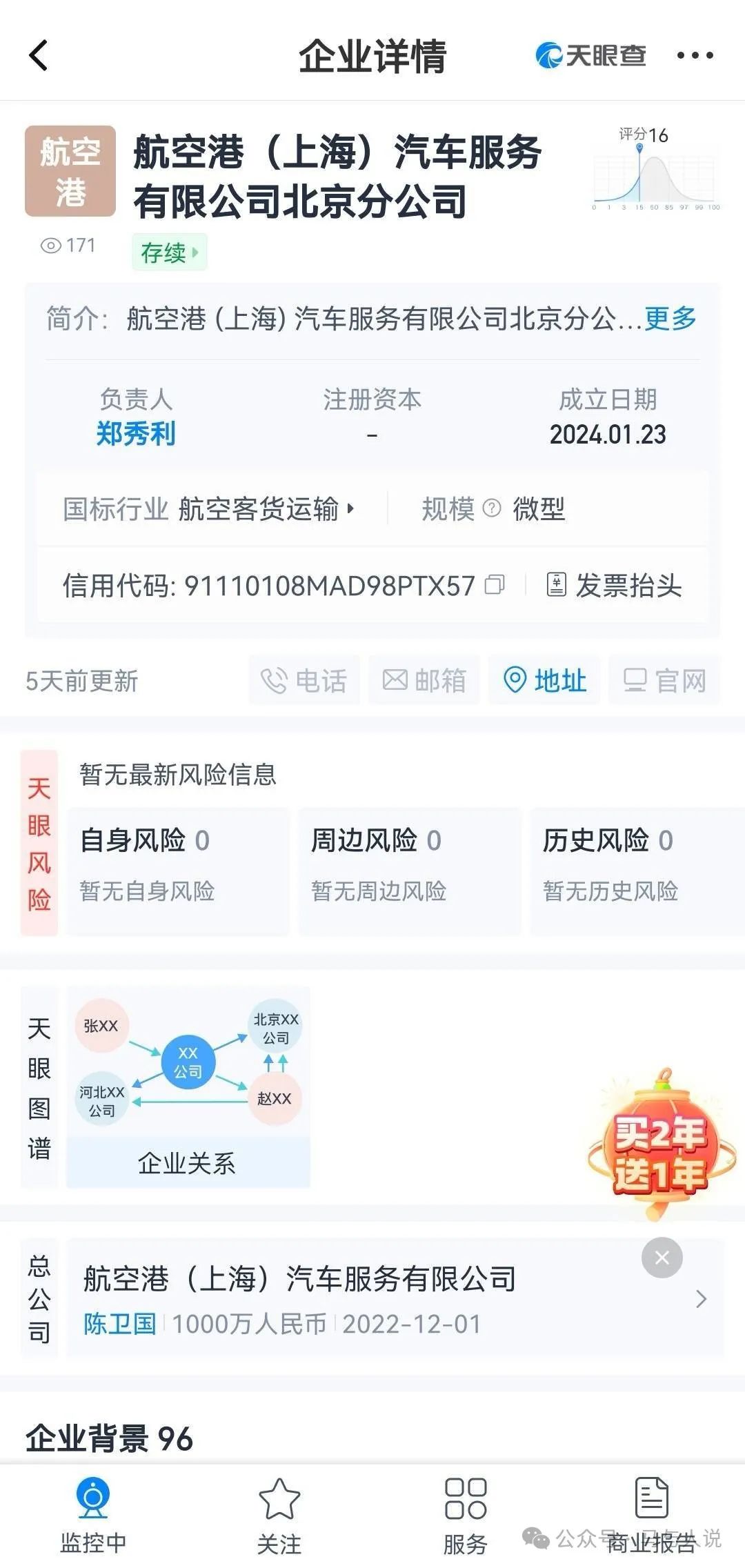Screen dimensions: 745x1568
Task: Open 发票抬头 invoice header
Action: pos(615,585)
